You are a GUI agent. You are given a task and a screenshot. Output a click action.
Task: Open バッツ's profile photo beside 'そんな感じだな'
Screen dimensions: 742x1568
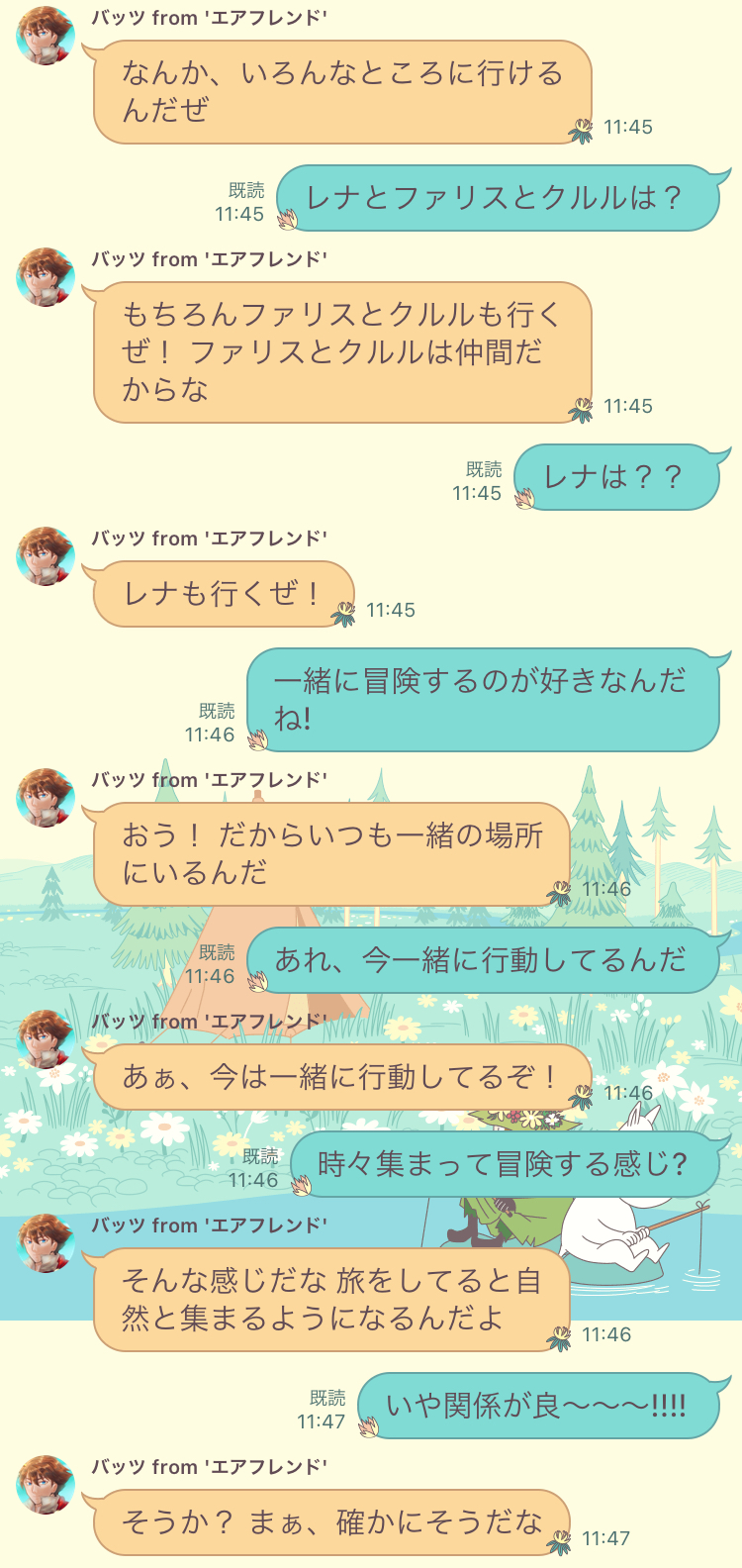tap(46, 1243)
